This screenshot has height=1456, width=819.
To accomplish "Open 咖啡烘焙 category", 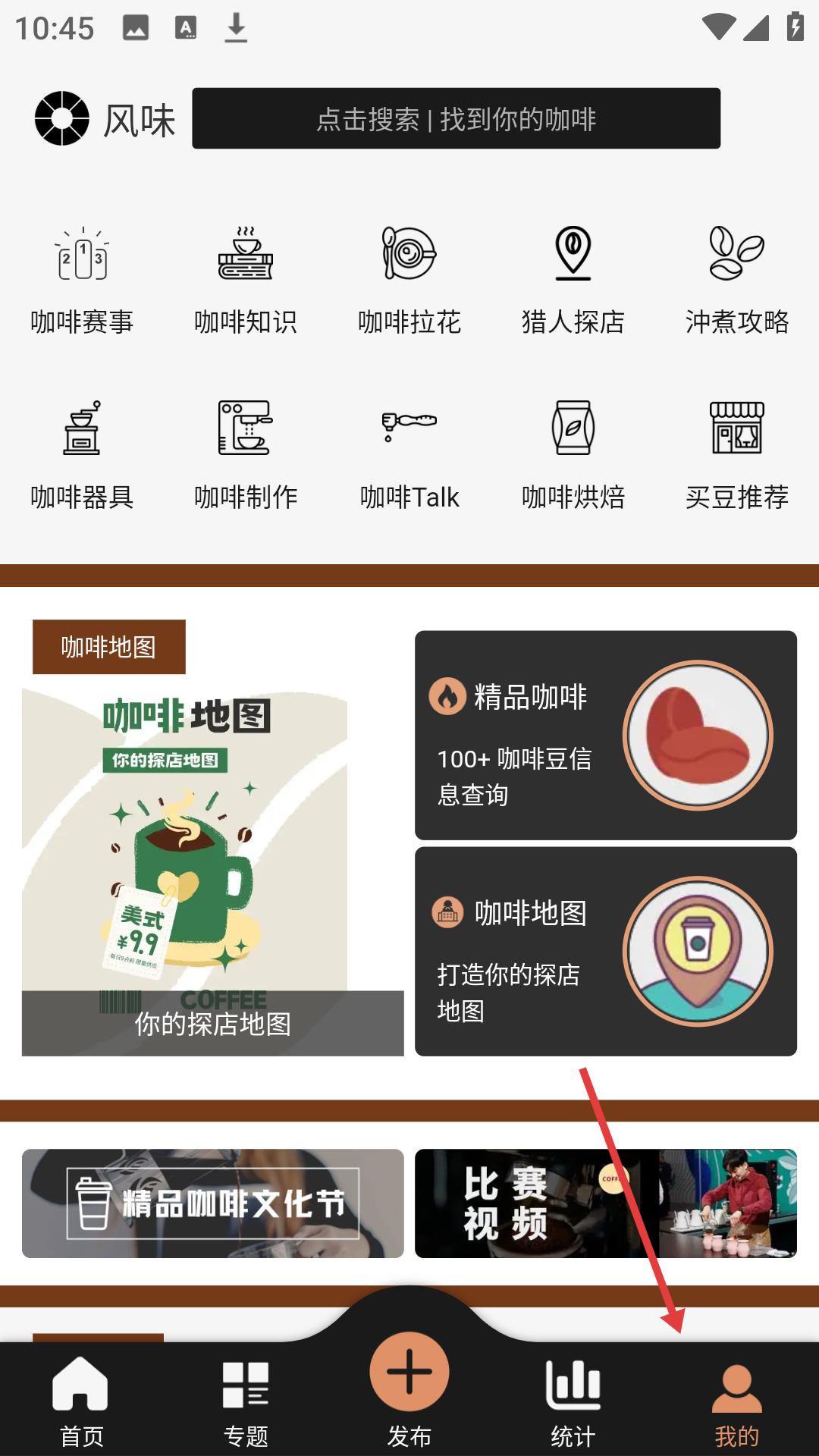I will tap(573, 456).
